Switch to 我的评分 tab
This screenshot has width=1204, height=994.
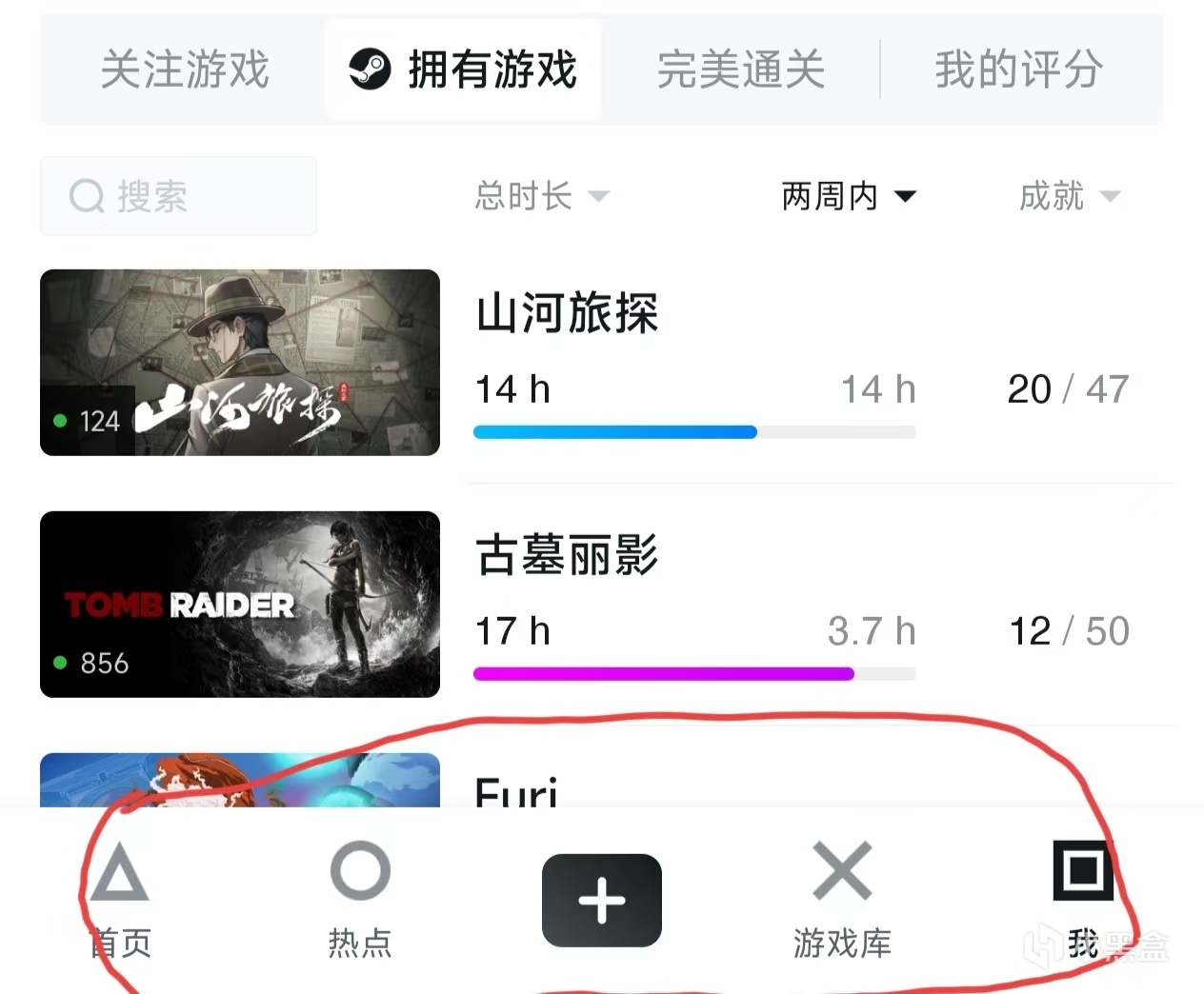click(x=1018, y=70)
